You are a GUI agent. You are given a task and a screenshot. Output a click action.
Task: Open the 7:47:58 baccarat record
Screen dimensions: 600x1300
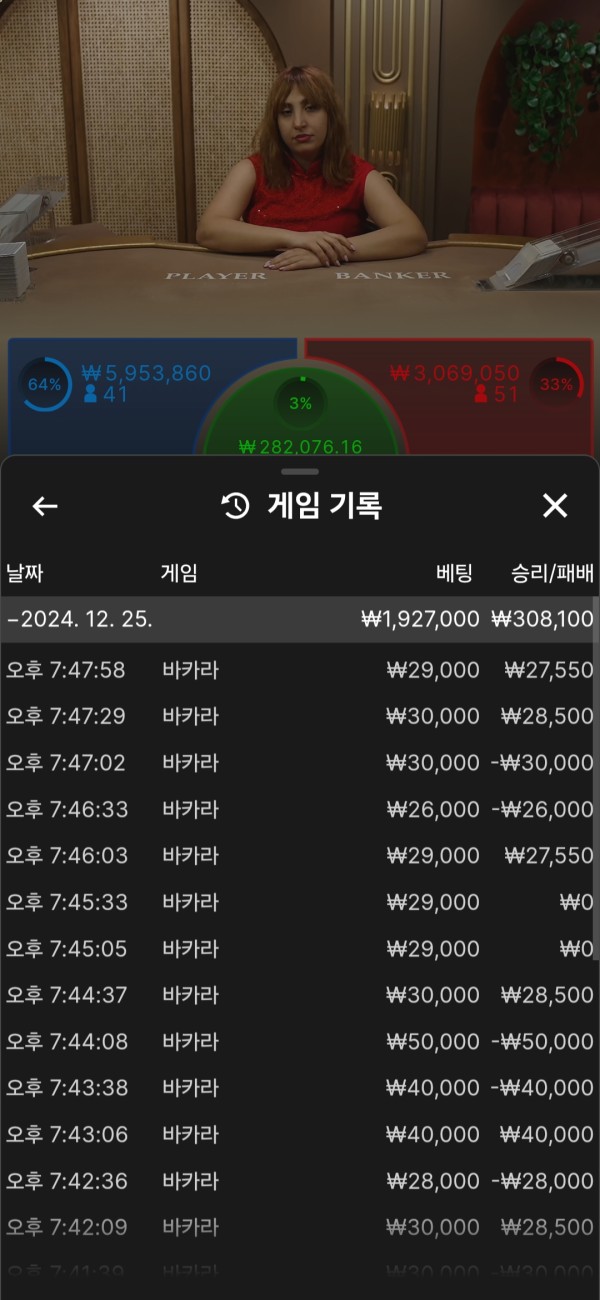[300, 670]
